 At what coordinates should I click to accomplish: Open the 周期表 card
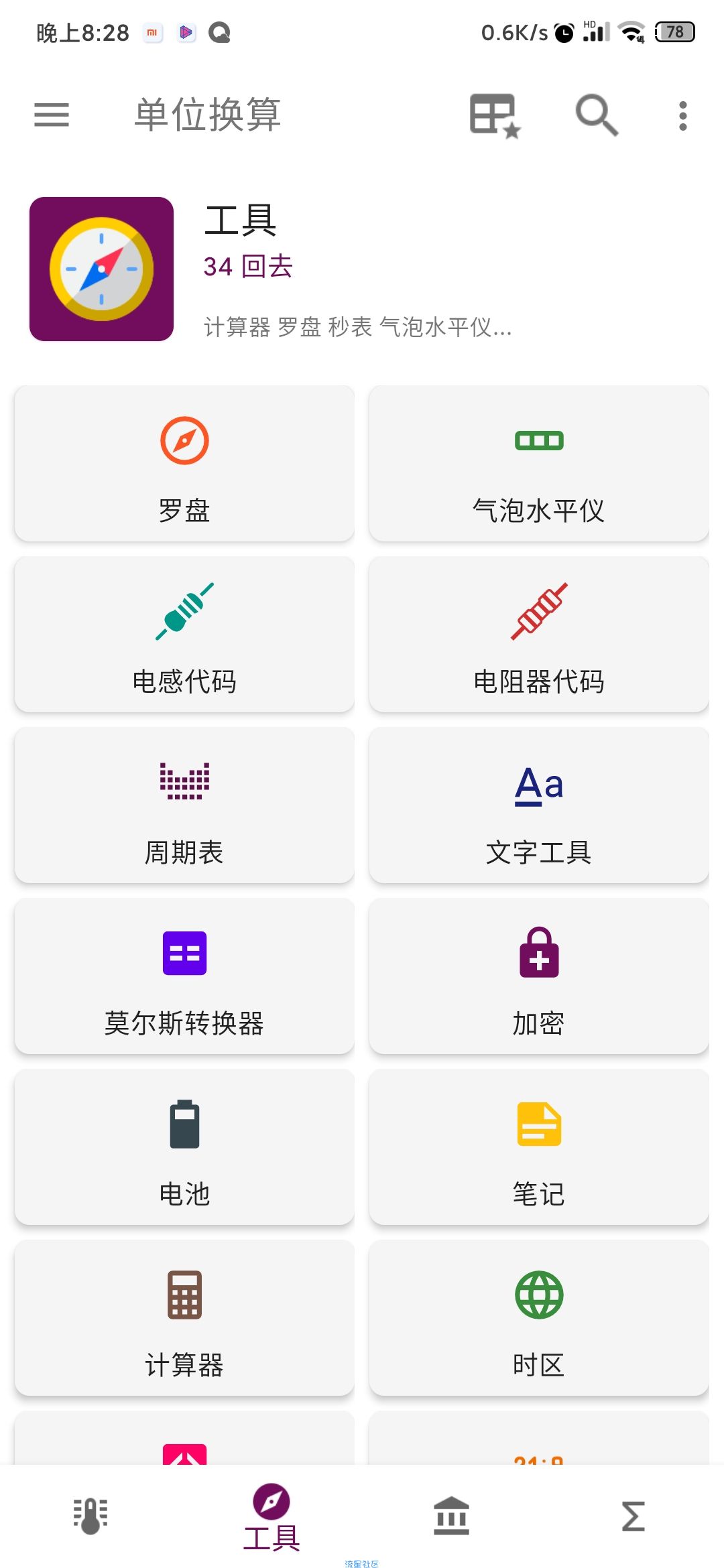tap(184, 805)
